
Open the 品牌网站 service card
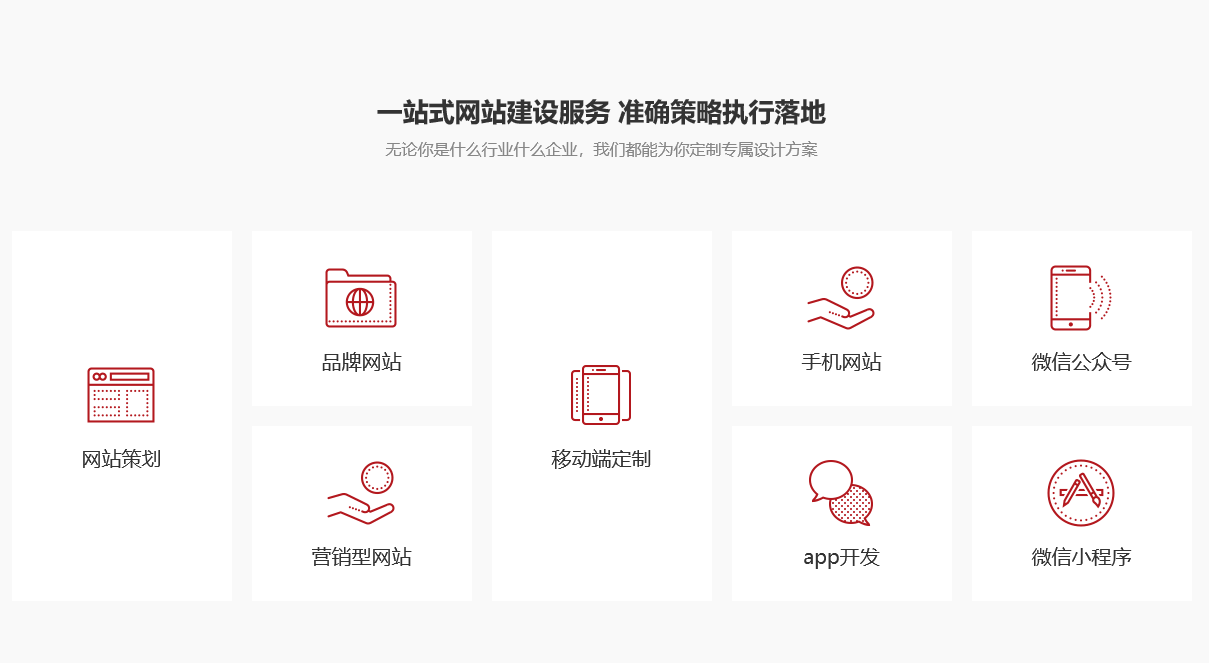pos(361,318)
